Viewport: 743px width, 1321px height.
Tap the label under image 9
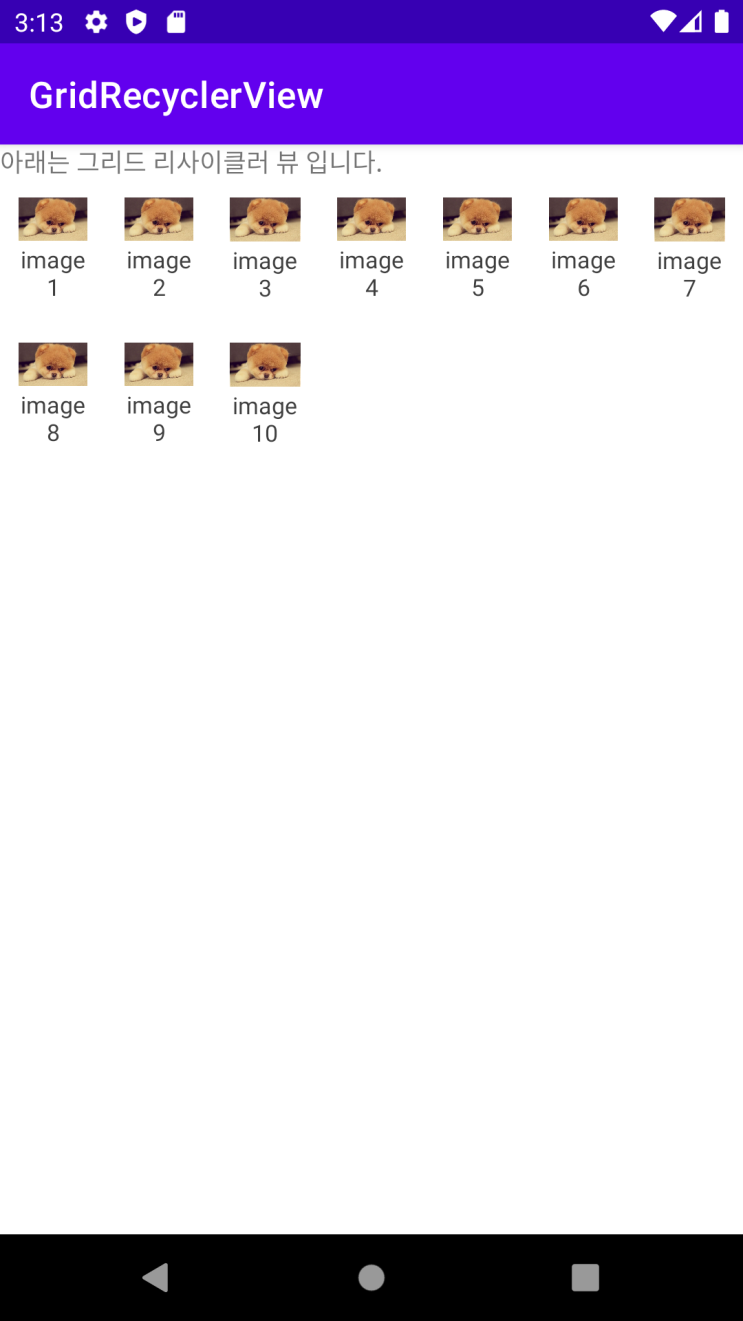(x=158, y=419)
